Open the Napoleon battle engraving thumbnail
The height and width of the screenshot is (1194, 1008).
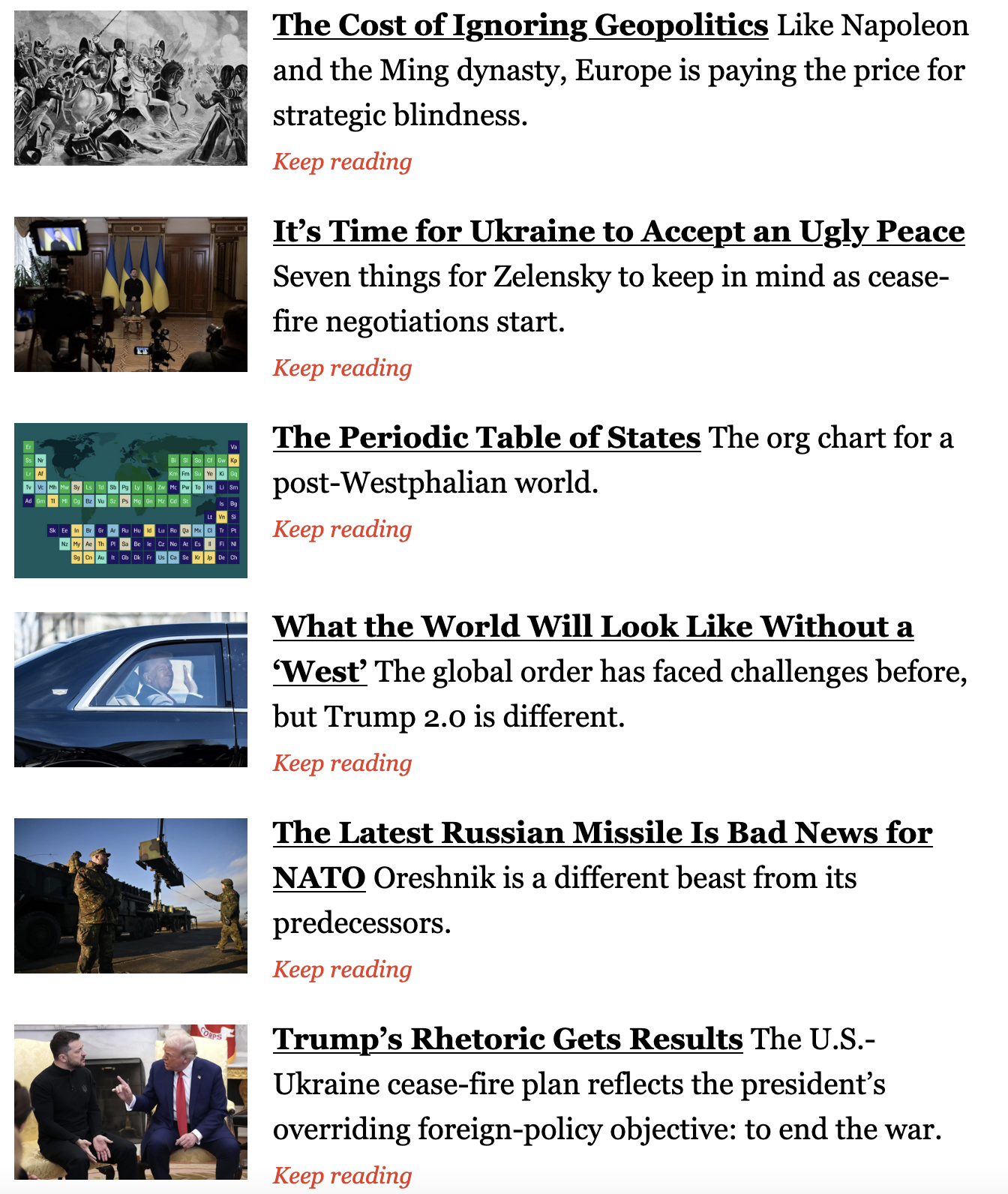tap(130, 88)
